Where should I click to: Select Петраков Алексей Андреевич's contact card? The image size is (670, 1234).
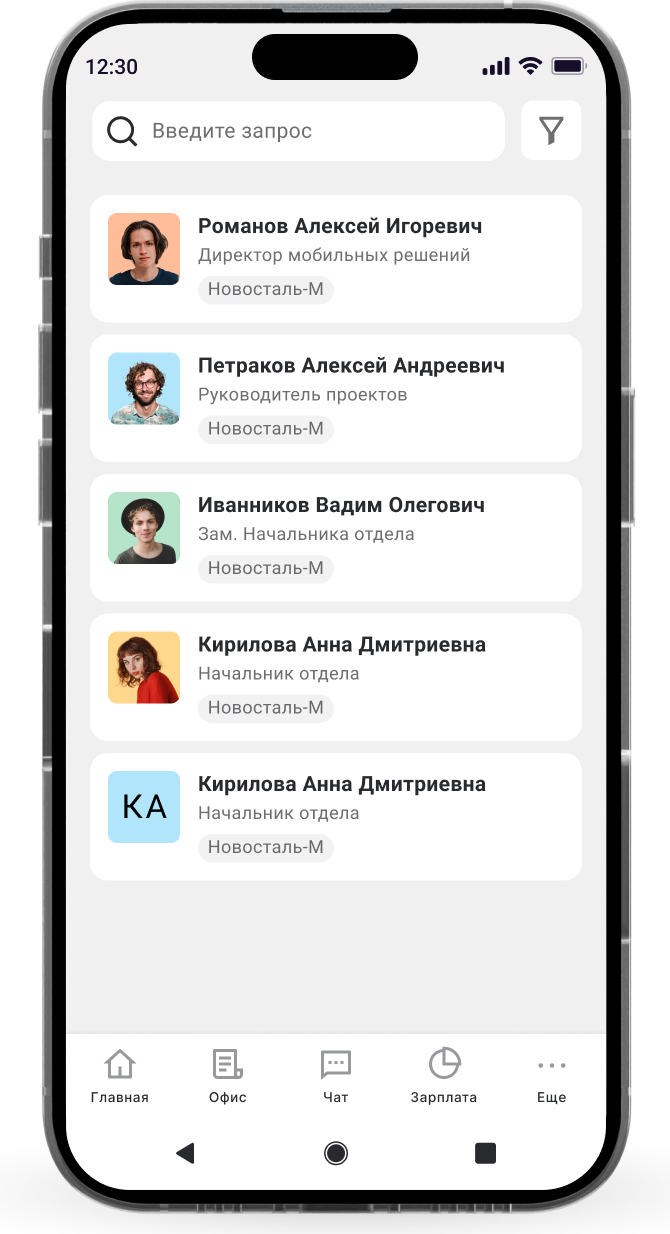click(x=336, y=398)
